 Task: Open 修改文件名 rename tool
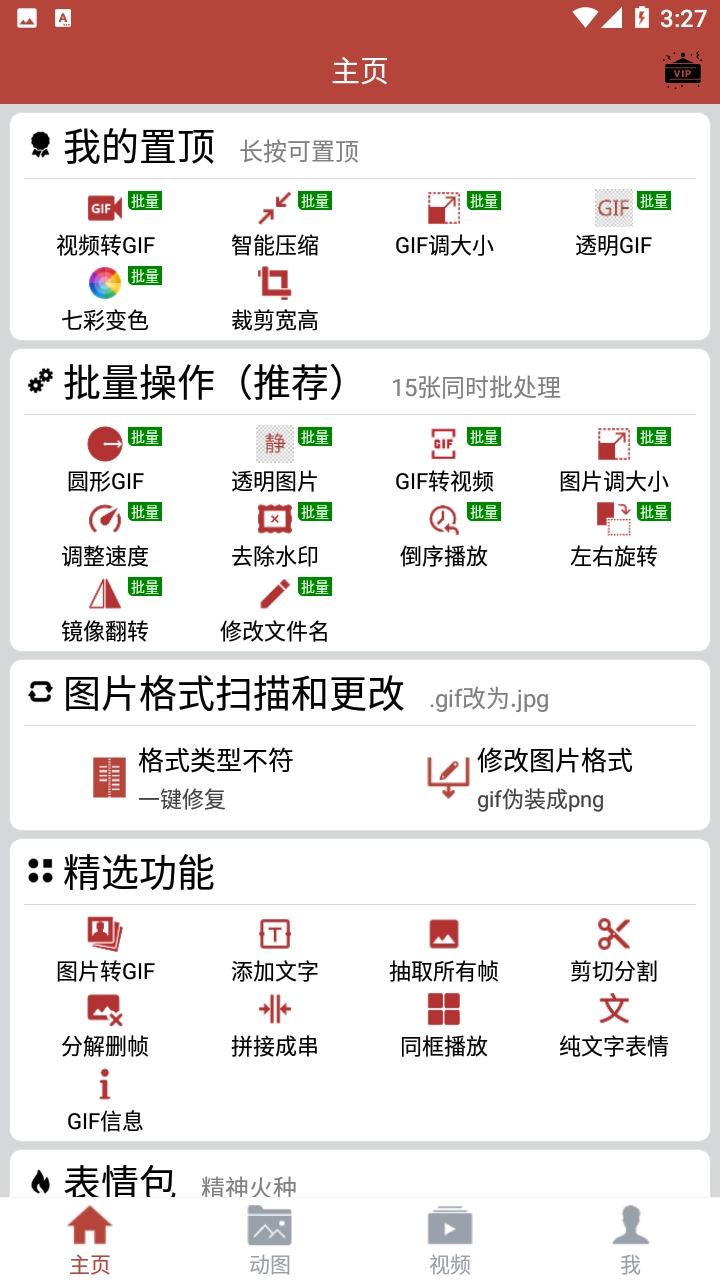click(275, 610)
